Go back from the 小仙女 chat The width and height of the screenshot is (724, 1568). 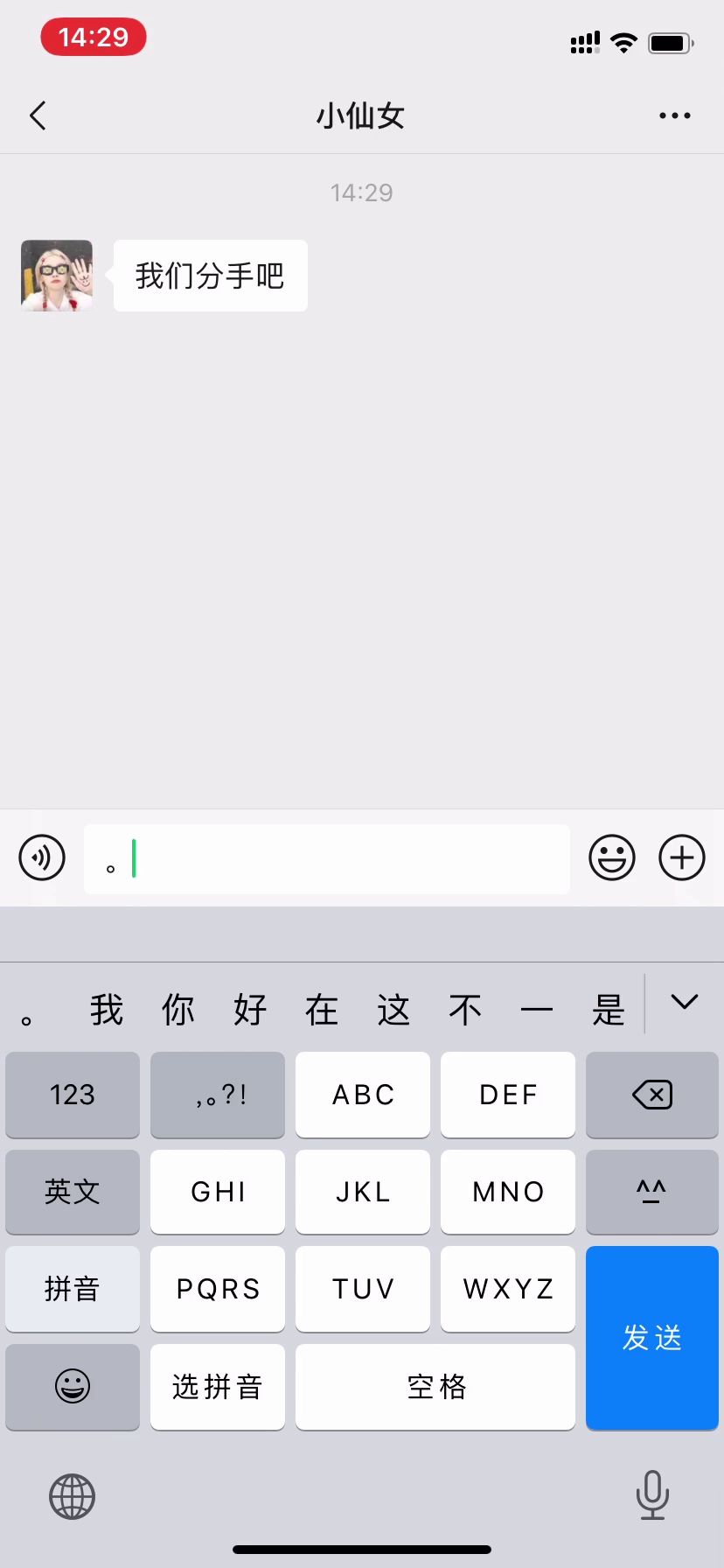[38, 115]
